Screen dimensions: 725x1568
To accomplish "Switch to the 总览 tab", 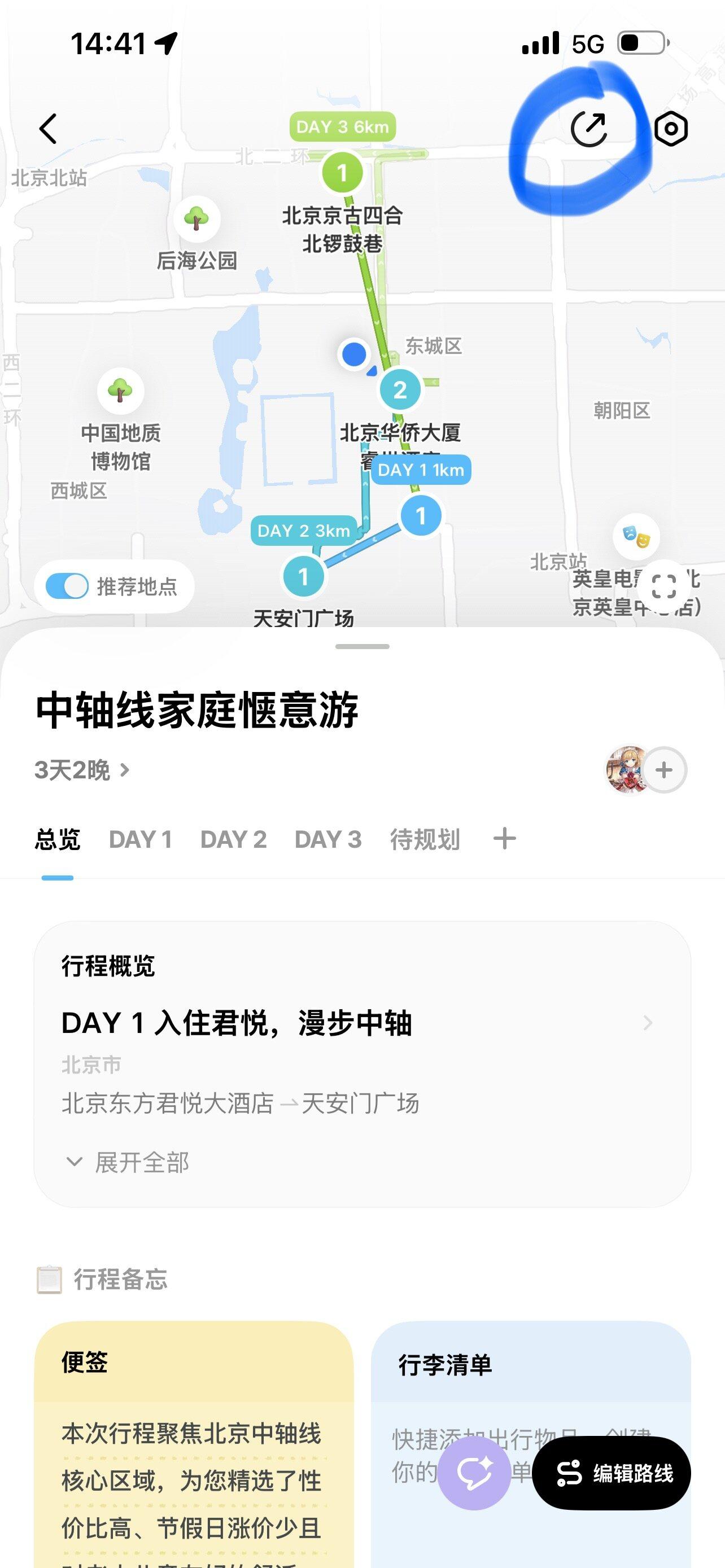I will (x=57, y=839).
